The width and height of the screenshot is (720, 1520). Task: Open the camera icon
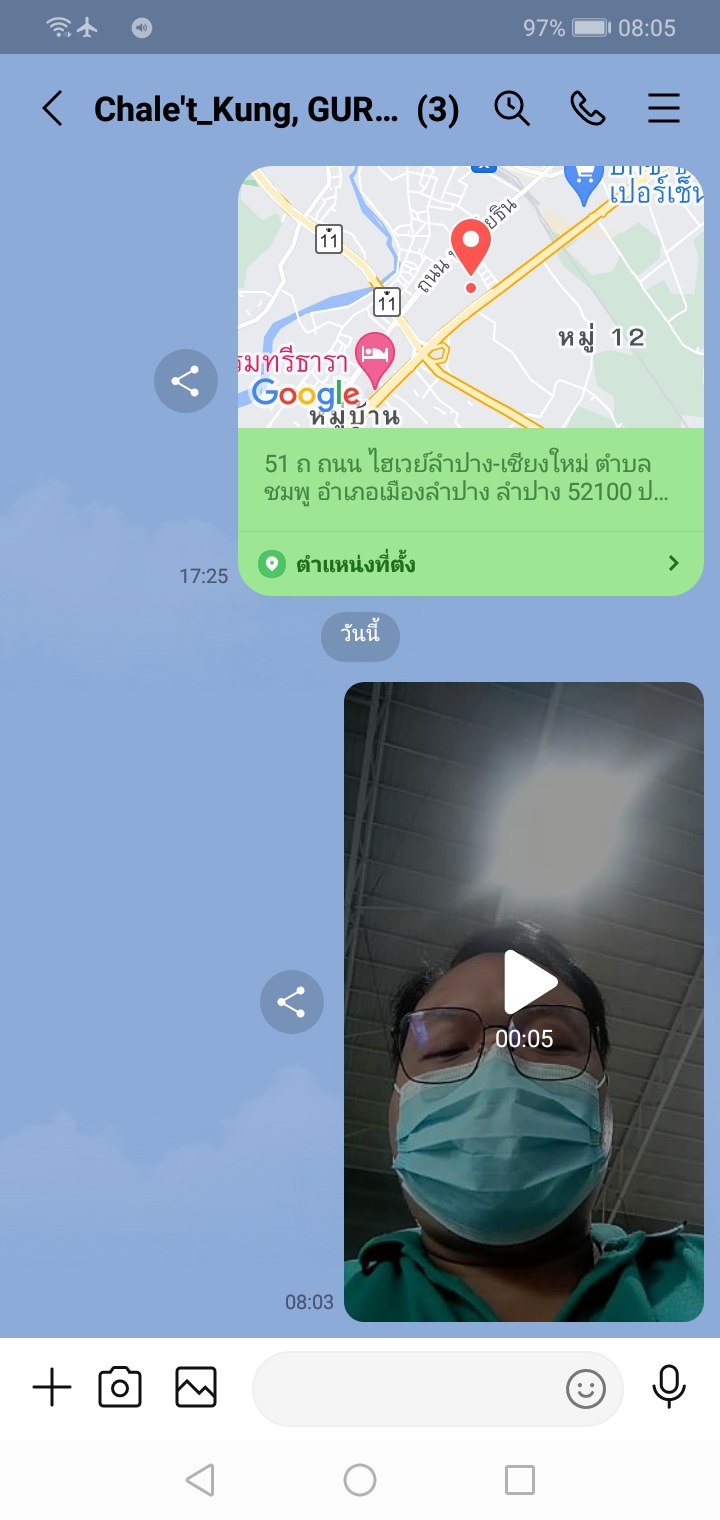120,1388
